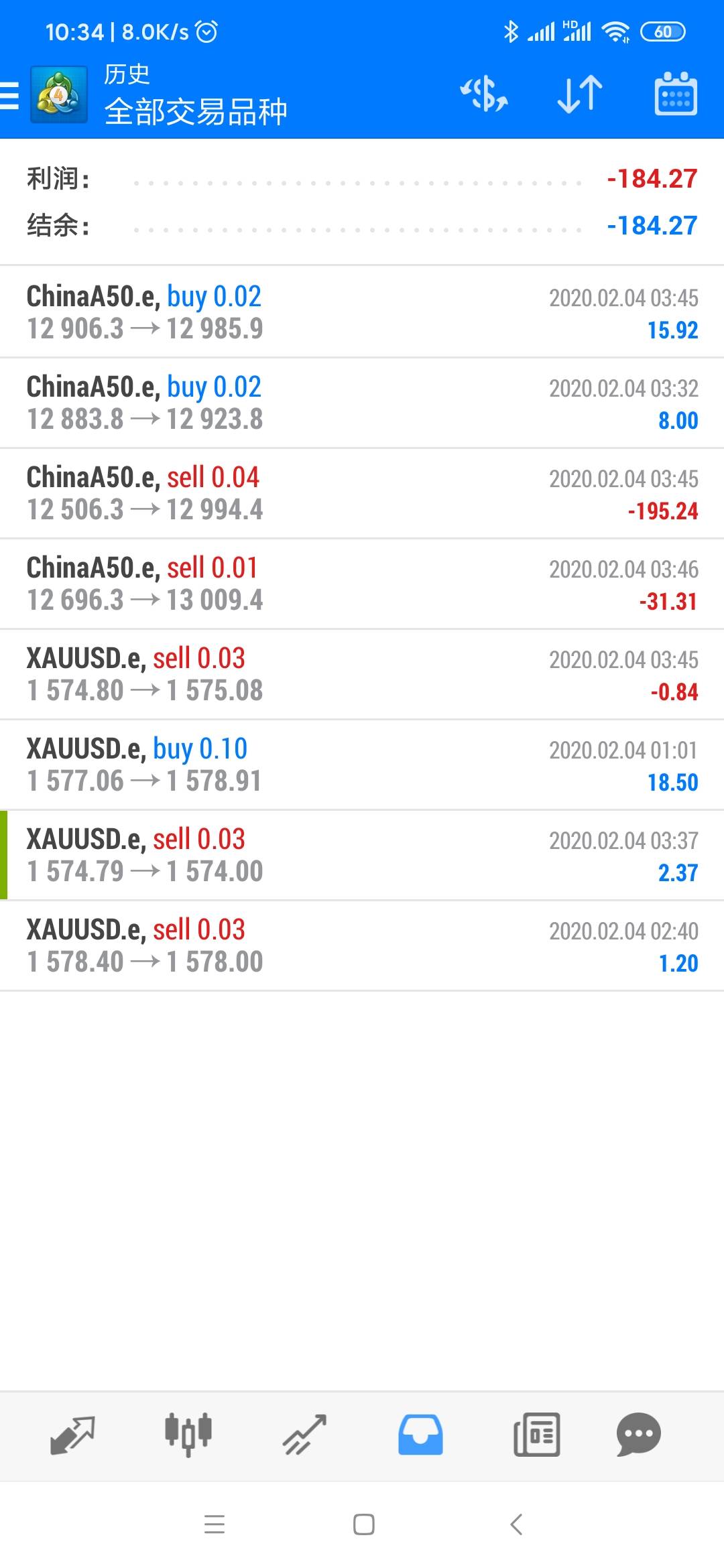
Task: Open XAUUSD.e buy 0.10 trade
Action: pyautogui.click(x=362, y=765)
